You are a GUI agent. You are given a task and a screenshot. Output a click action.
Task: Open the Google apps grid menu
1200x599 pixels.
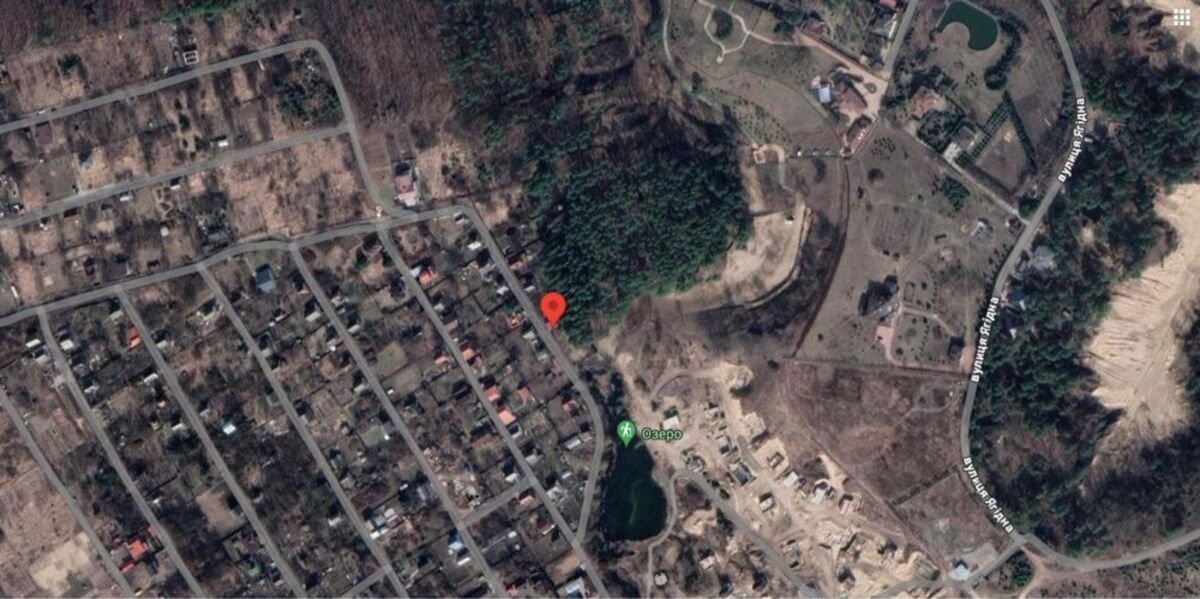[1181, 16]
